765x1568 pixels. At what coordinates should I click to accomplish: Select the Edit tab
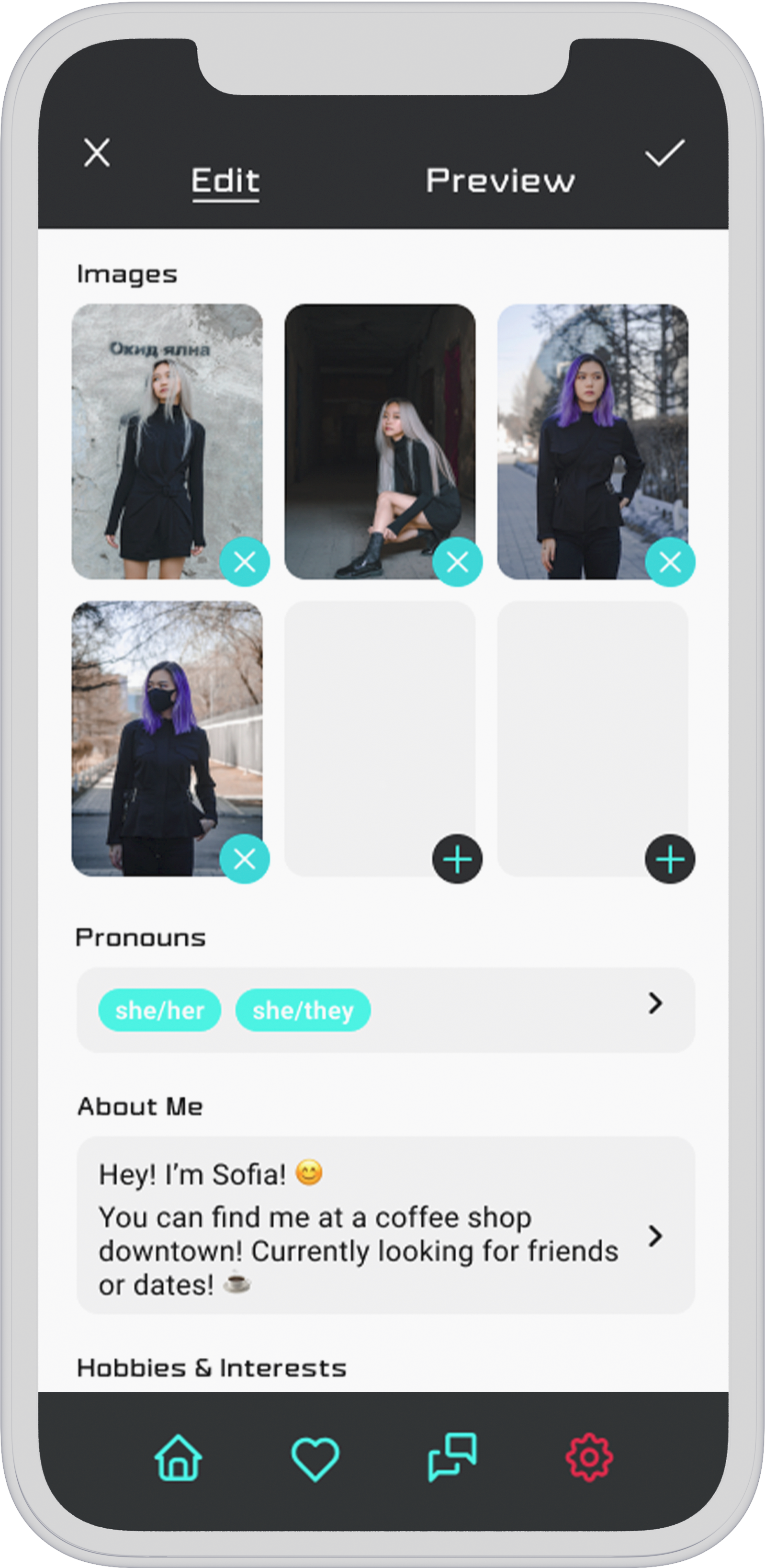click(225, 181)
